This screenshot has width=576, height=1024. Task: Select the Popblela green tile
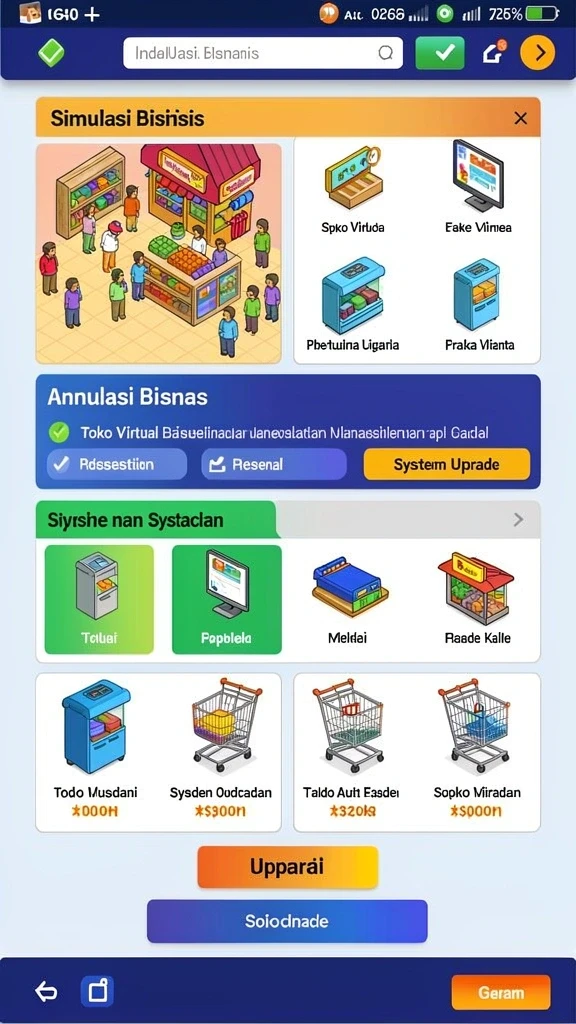(227, 600)
